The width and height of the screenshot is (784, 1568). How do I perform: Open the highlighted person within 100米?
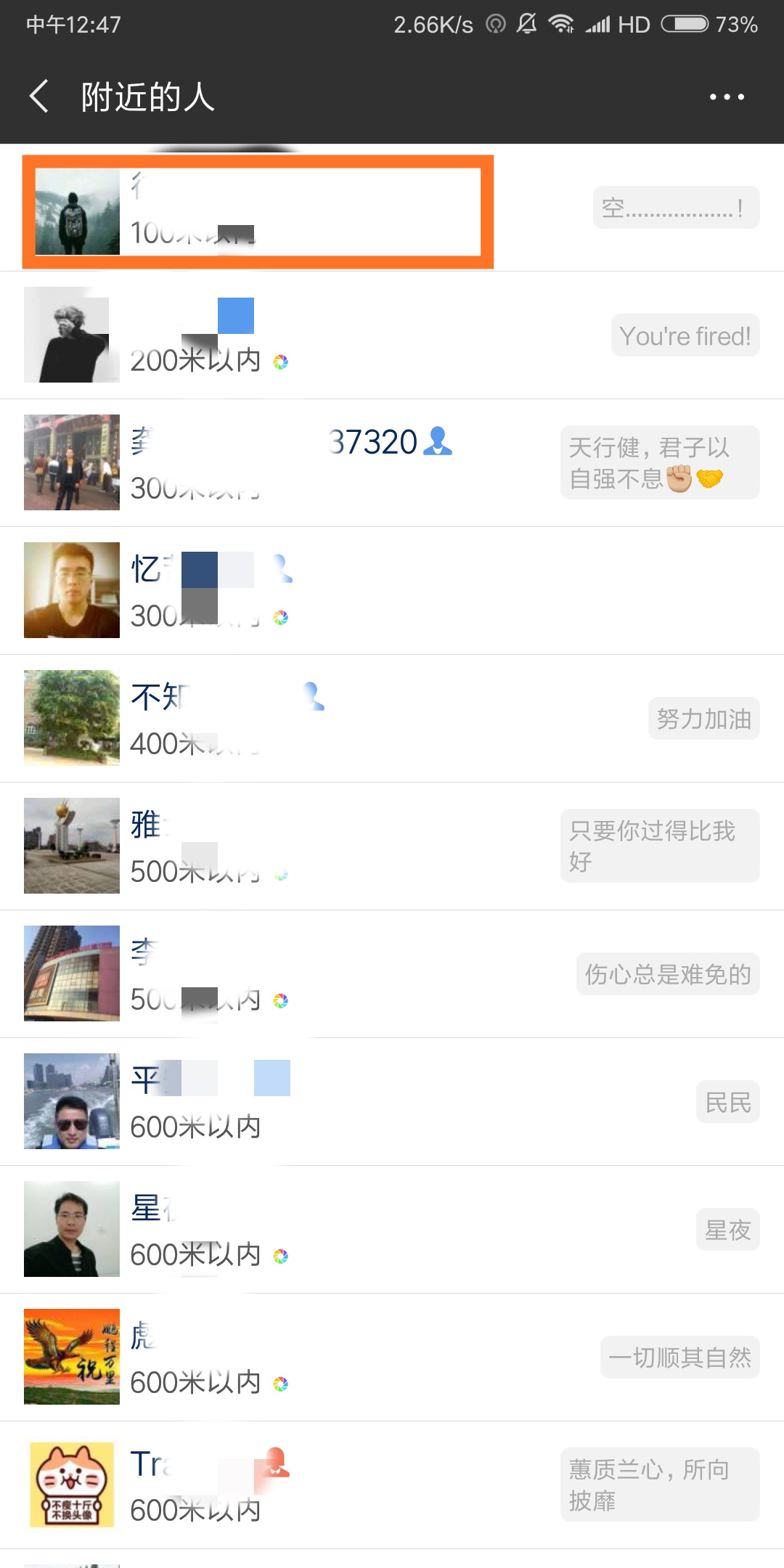(392, 208)
